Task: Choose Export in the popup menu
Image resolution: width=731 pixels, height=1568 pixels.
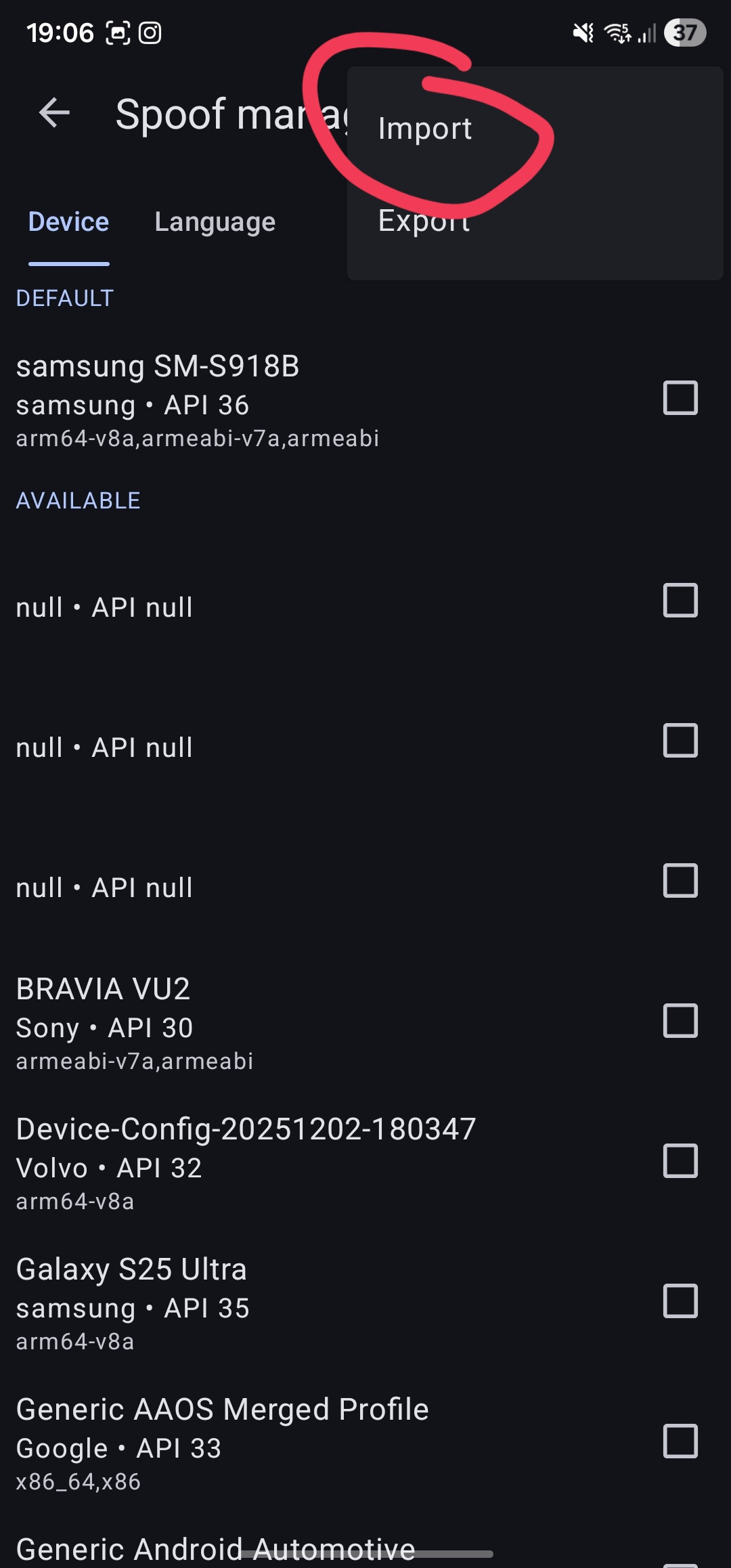Action: 424,221
